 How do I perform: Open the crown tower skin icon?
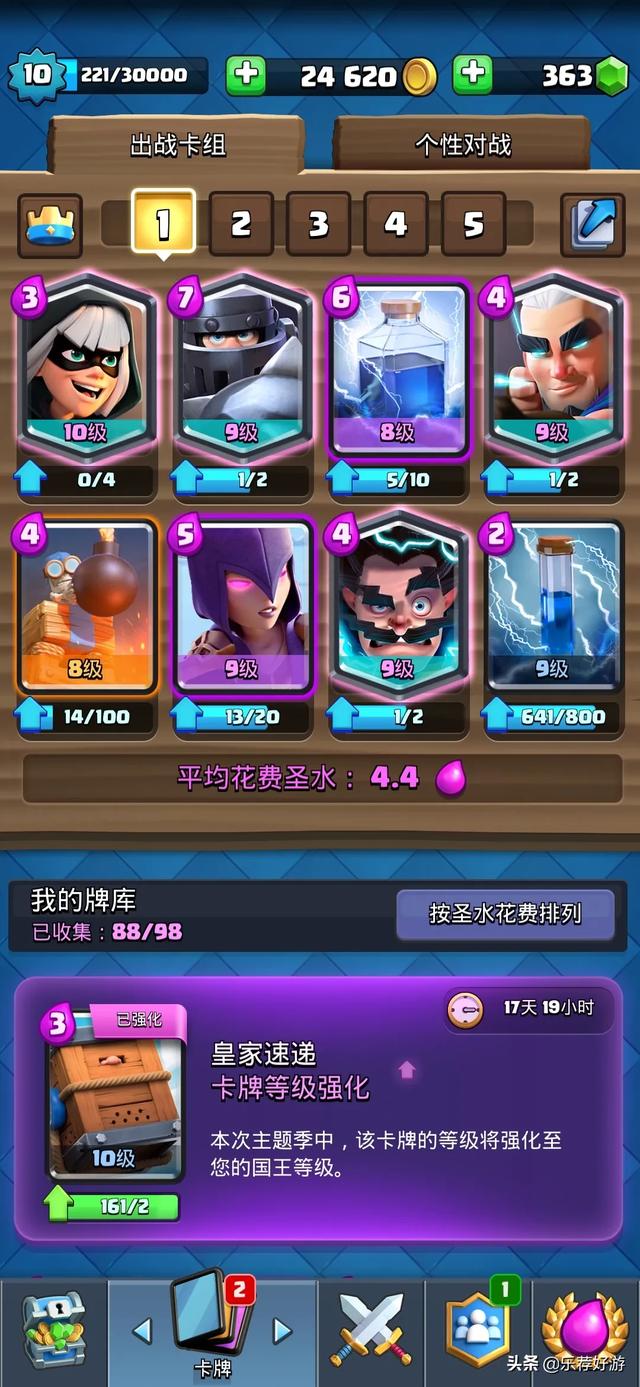pos(49,224)
